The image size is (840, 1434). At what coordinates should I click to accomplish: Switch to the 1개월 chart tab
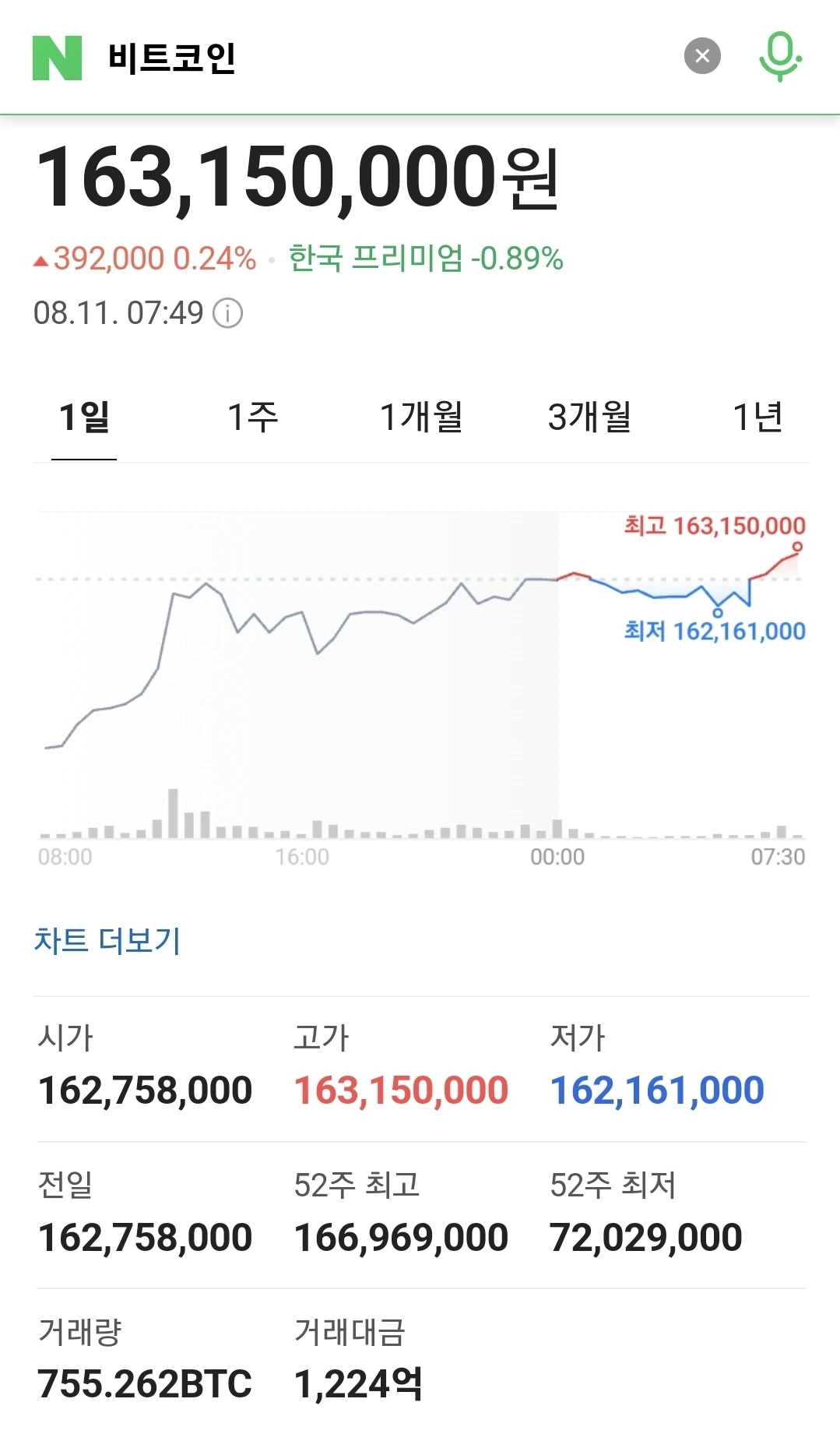[x=420, y=417]
